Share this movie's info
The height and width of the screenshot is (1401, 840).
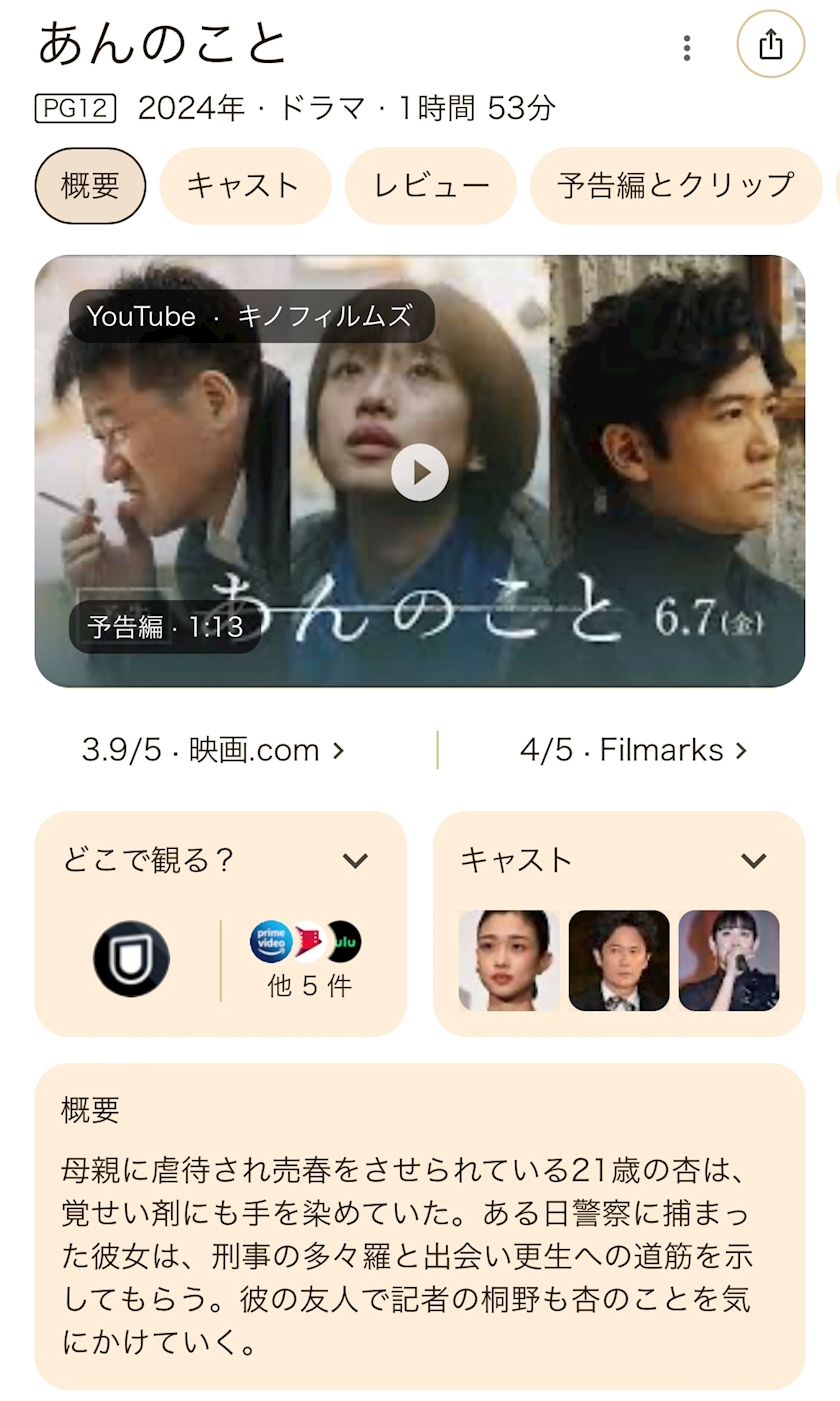(x=770, y=44)
